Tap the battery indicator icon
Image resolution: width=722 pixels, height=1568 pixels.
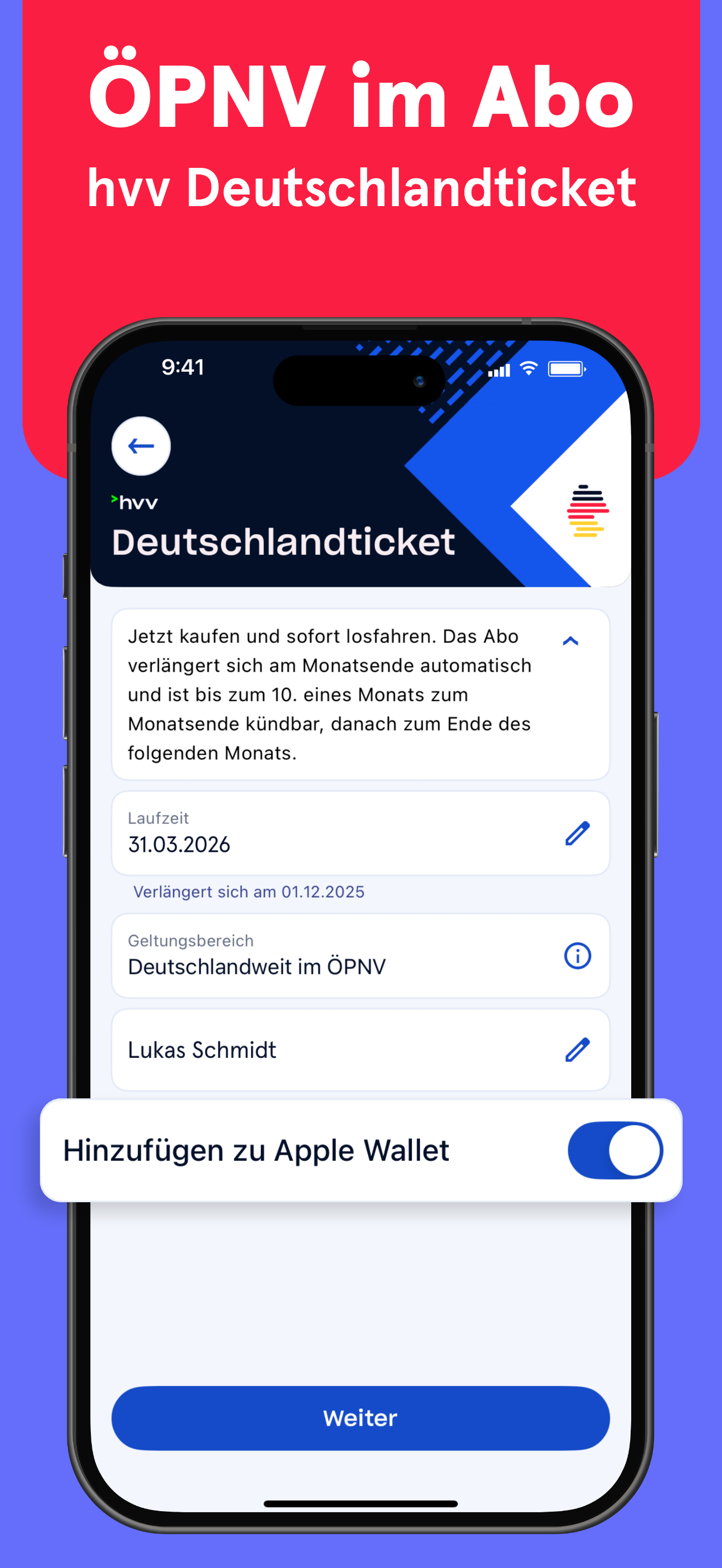point(567,368)
